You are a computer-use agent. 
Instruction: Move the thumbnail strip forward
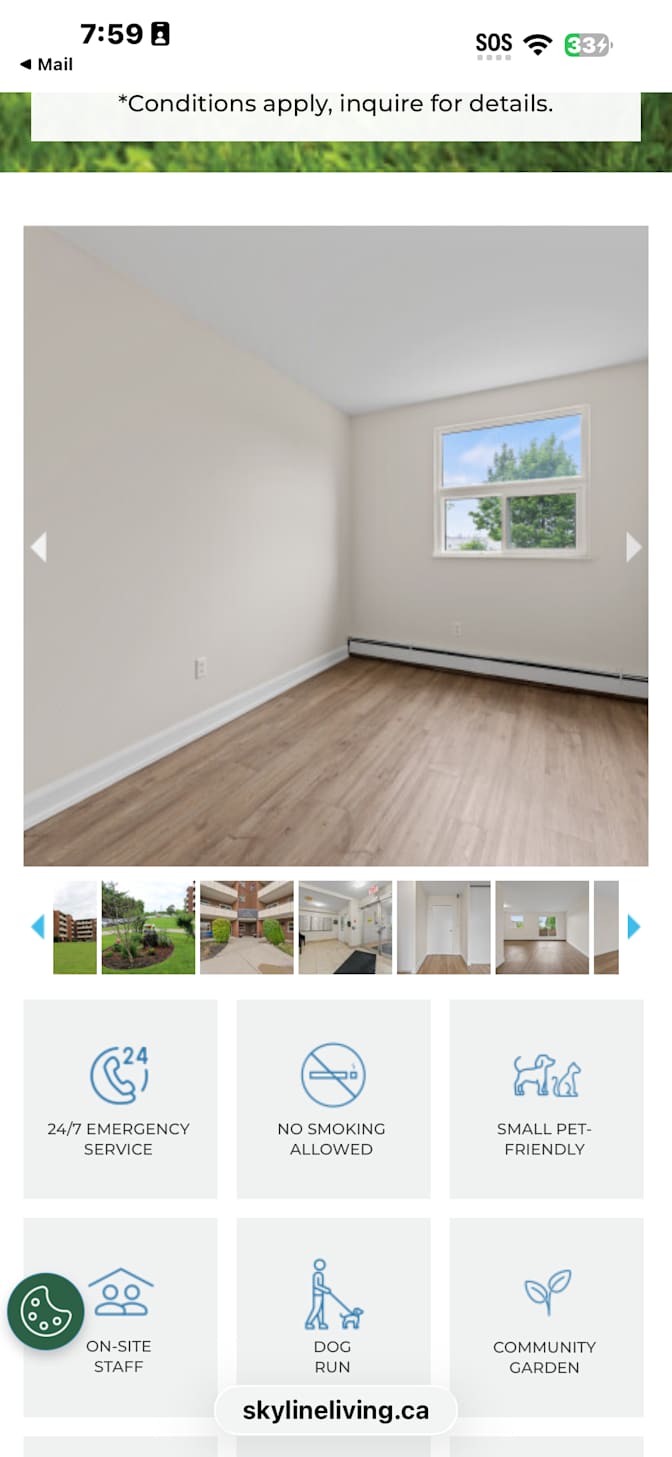(633, 927)
